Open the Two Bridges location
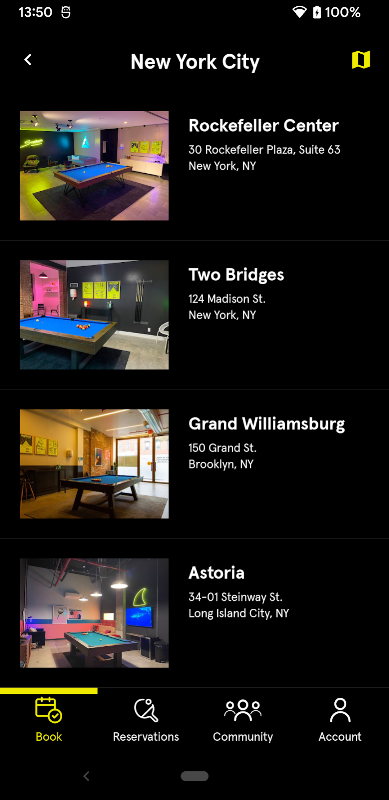This screenshot has width=389, height=800. tap(194, 315)
